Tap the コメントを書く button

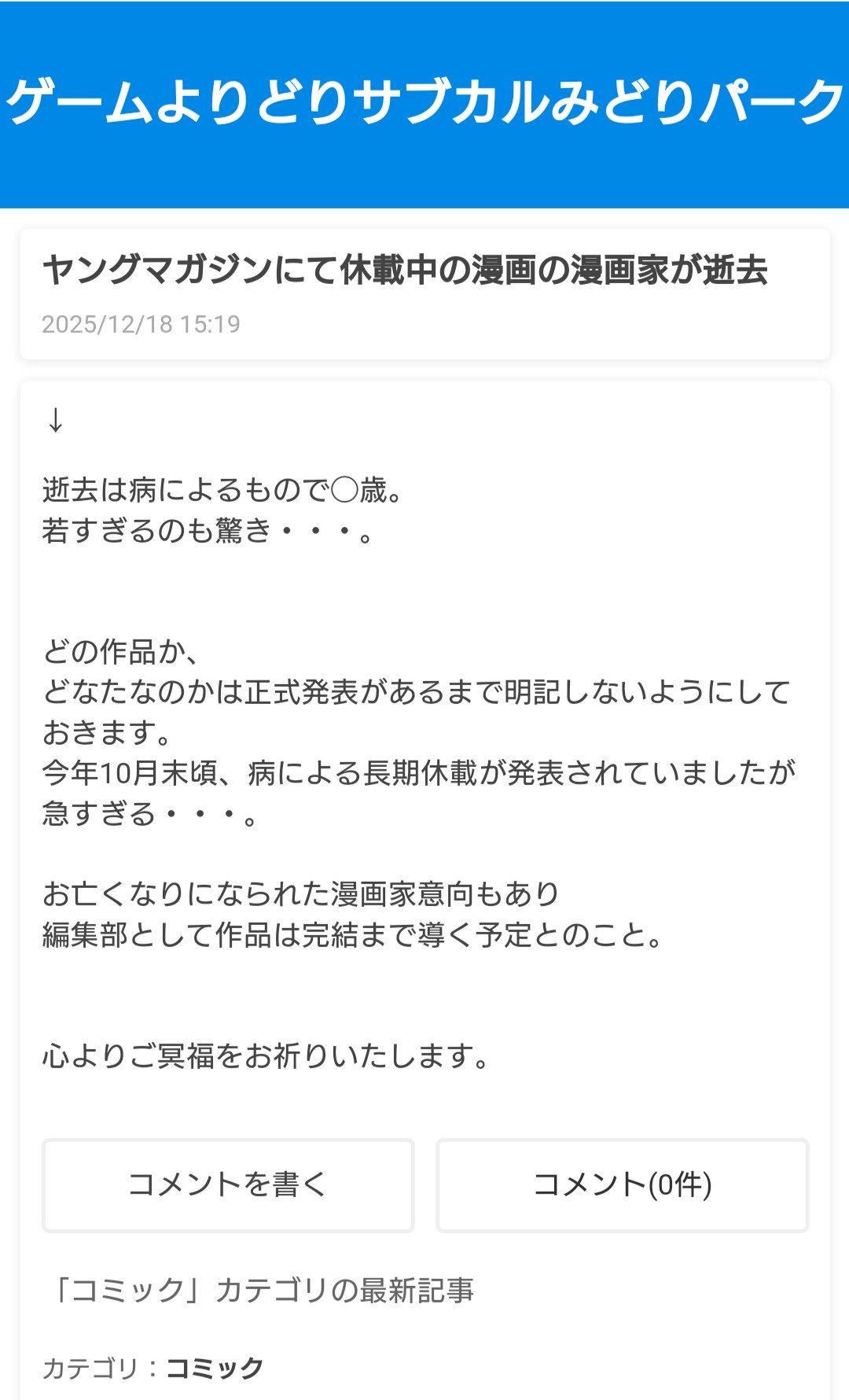tap(228, 1184)
